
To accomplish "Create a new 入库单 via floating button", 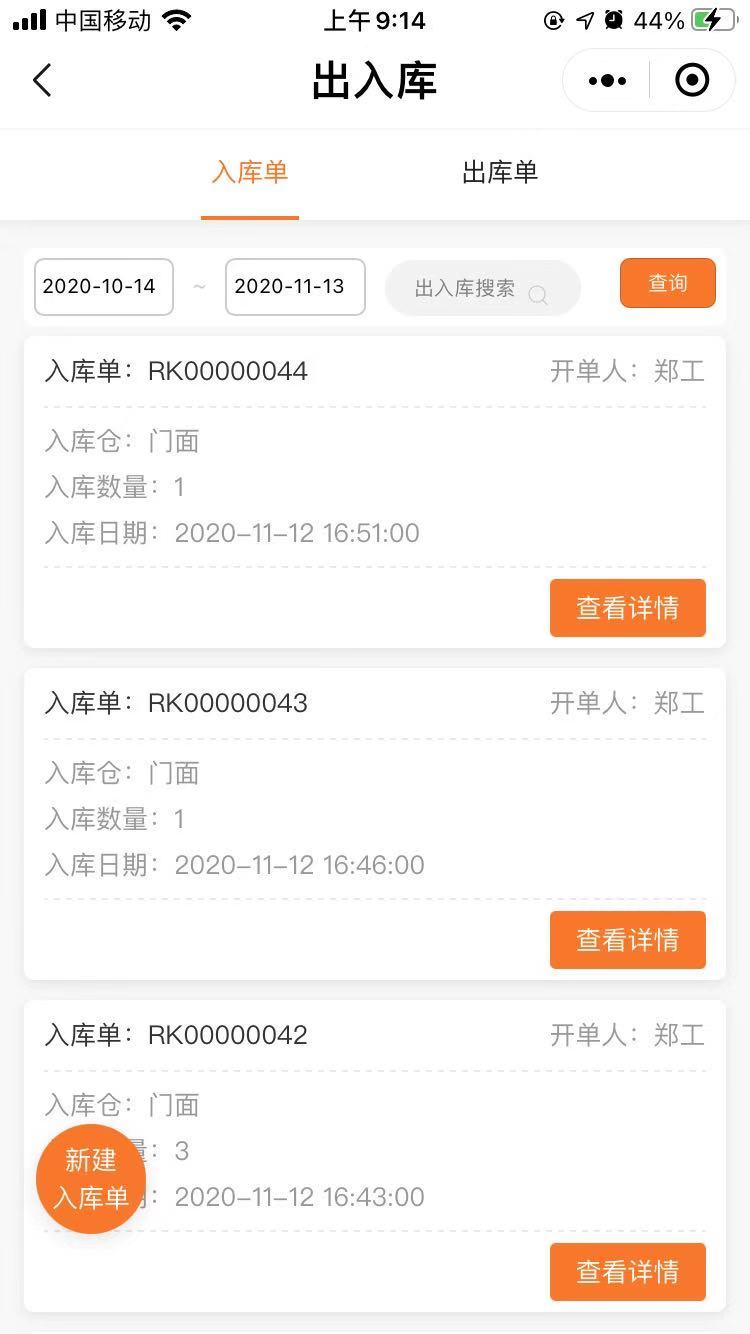I will (91, 1179).
